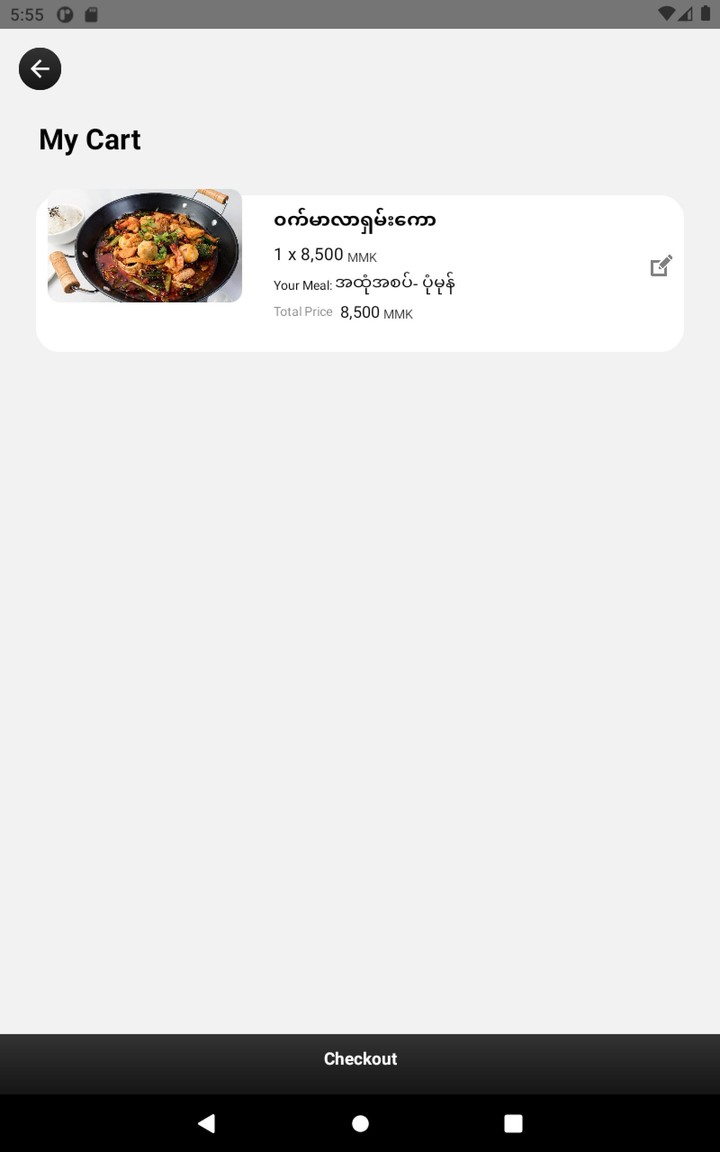Tap the quantity and price line 1 x 8,500
Image resolution: width=720 pixels, height=1152 pixels.
(x=324, y=255)
